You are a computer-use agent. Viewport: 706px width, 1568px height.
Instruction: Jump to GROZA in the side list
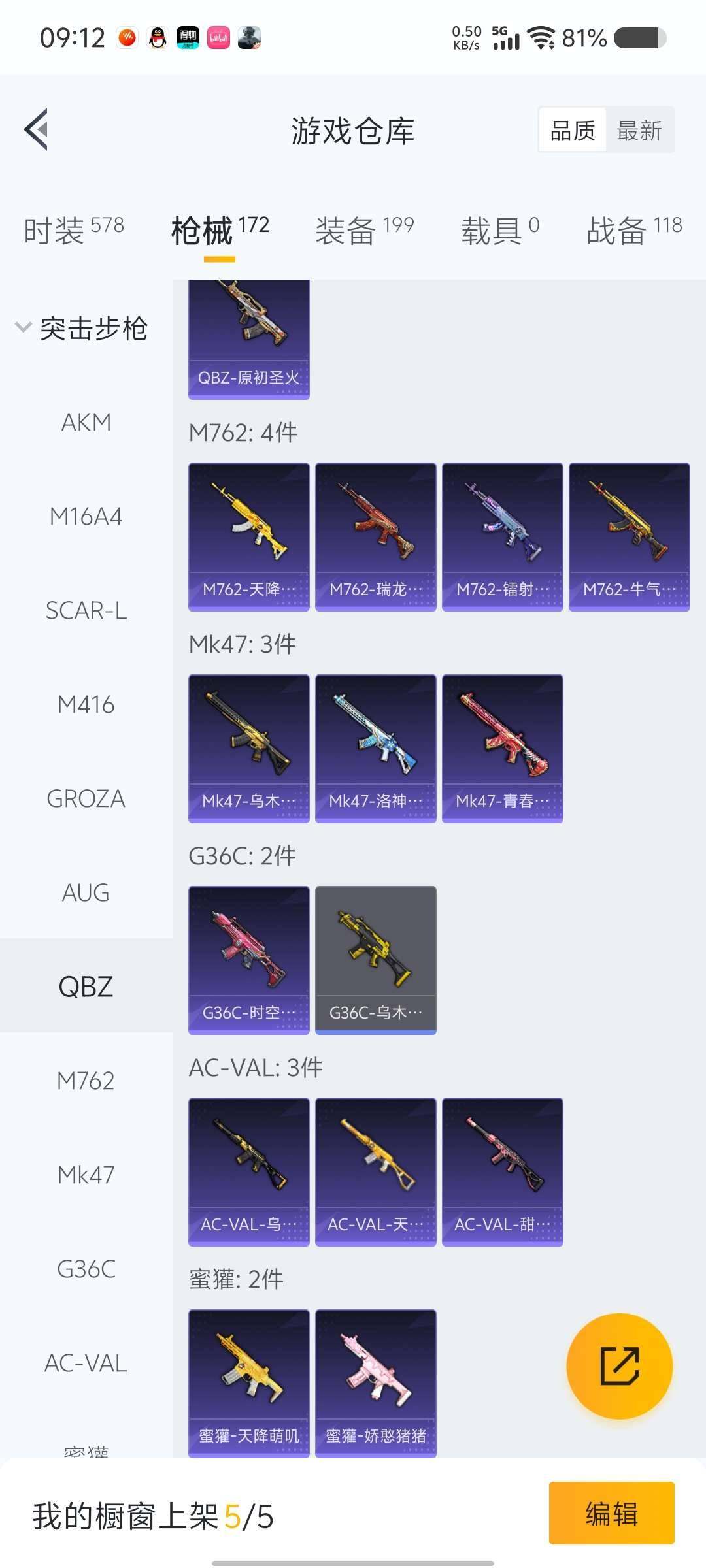tap(86, 798)
